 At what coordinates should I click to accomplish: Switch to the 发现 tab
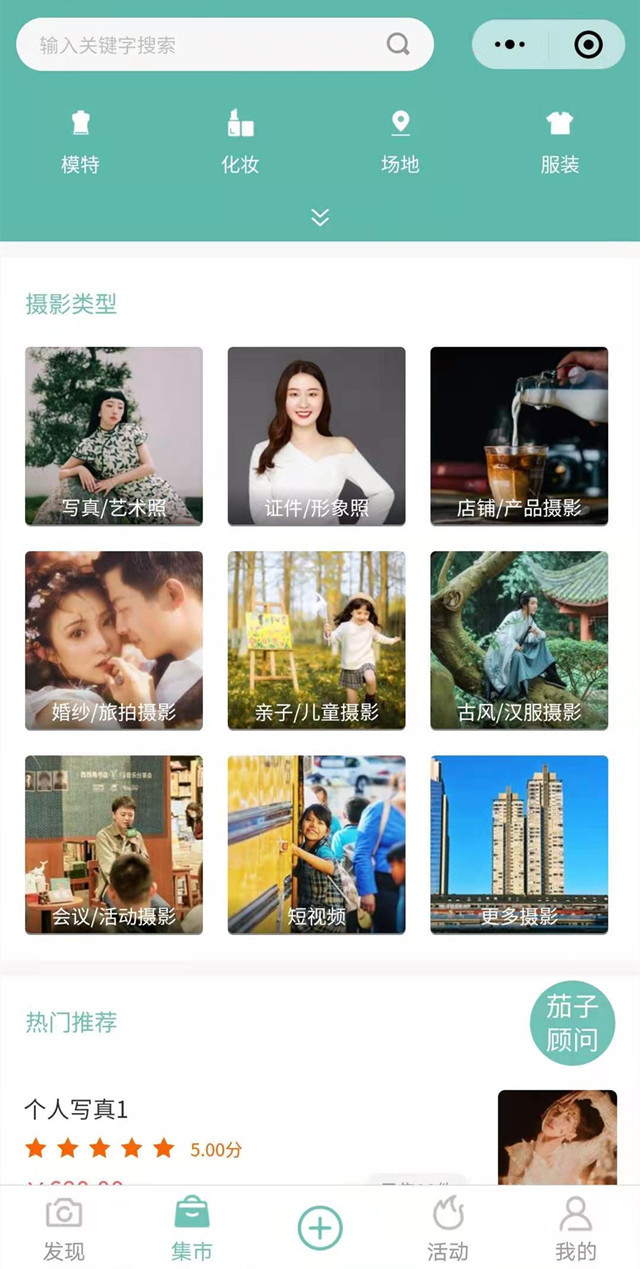pos(64,1229)
